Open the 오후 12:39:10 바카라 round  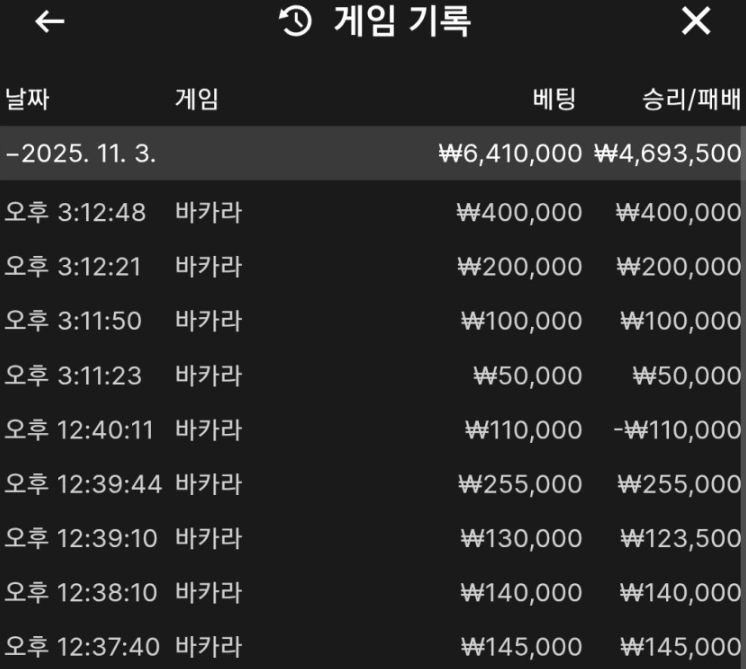click(x=373, y=538)
